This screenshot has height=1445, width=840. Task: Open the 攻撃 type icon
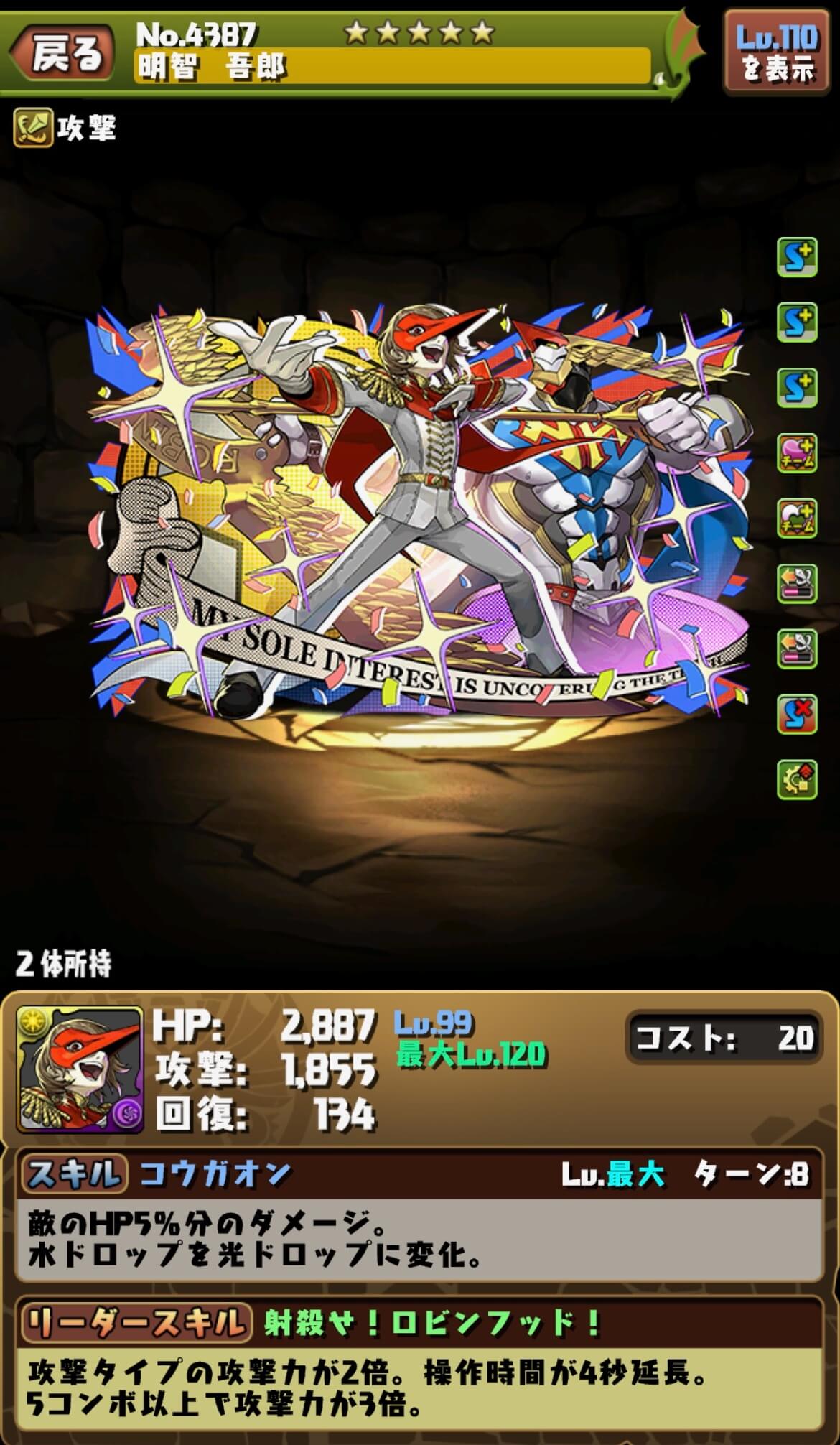(x=33, y=129)
